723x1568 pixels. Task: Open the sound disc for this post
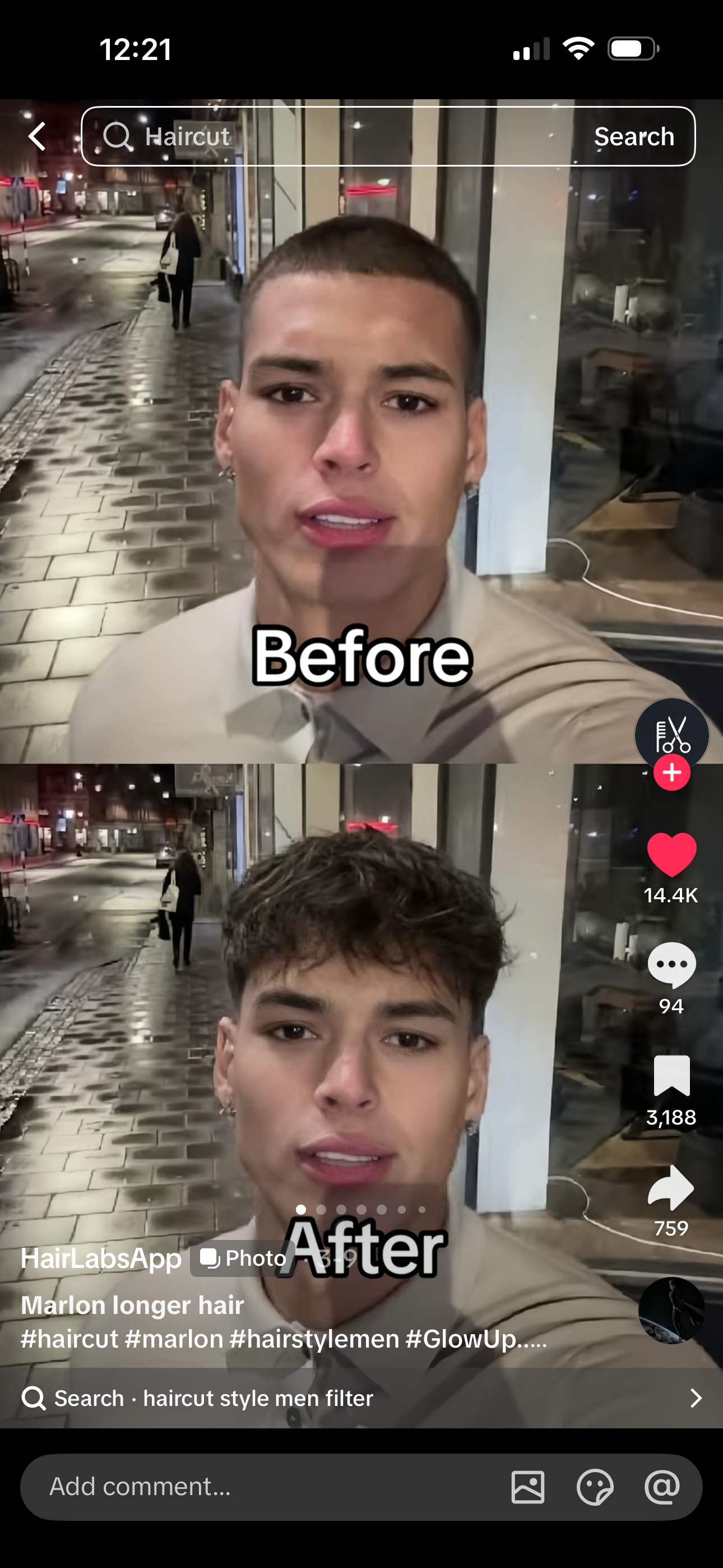click(x=671, y=1310)
